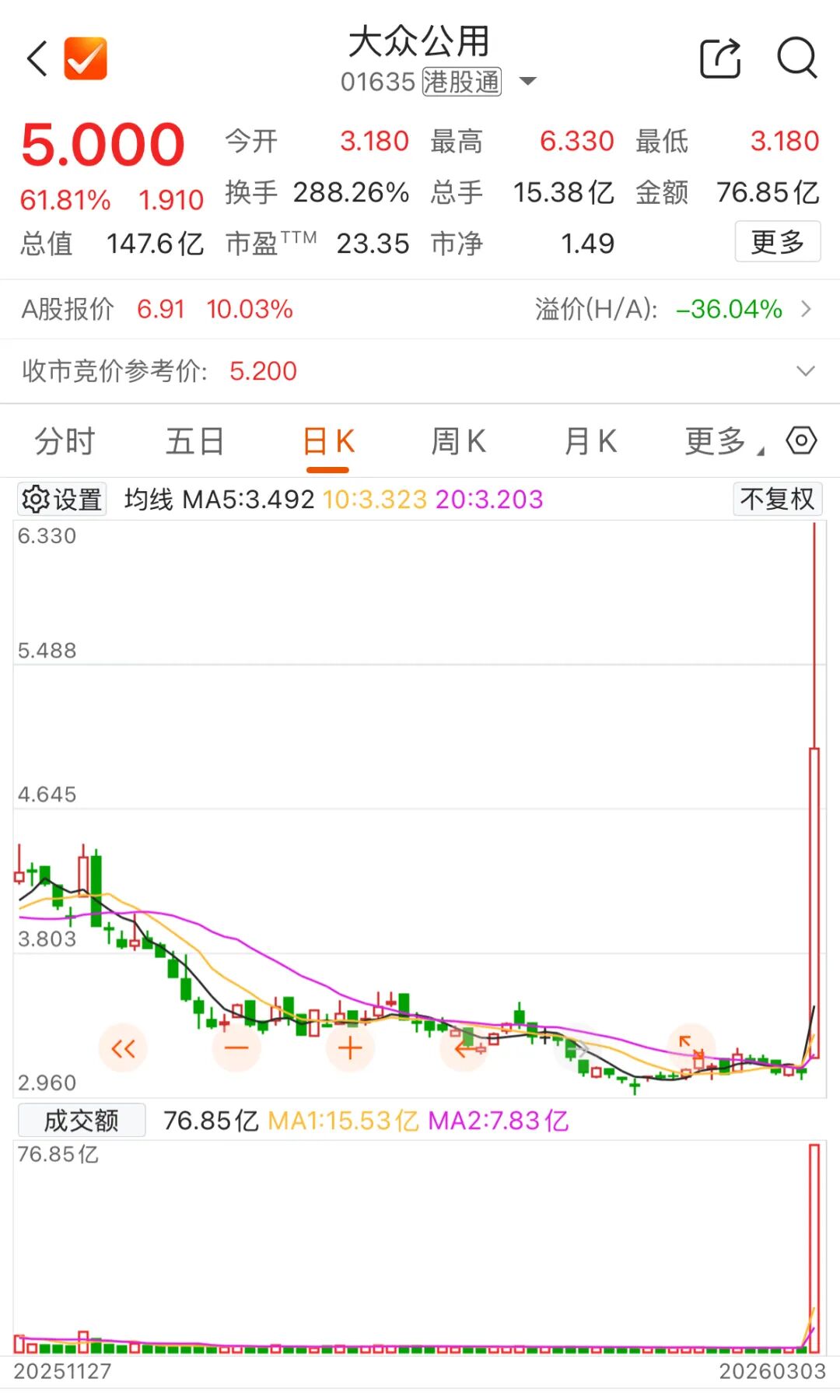Switch to the 分时 chart tab
840x1400 pixels.
(65, 441)
